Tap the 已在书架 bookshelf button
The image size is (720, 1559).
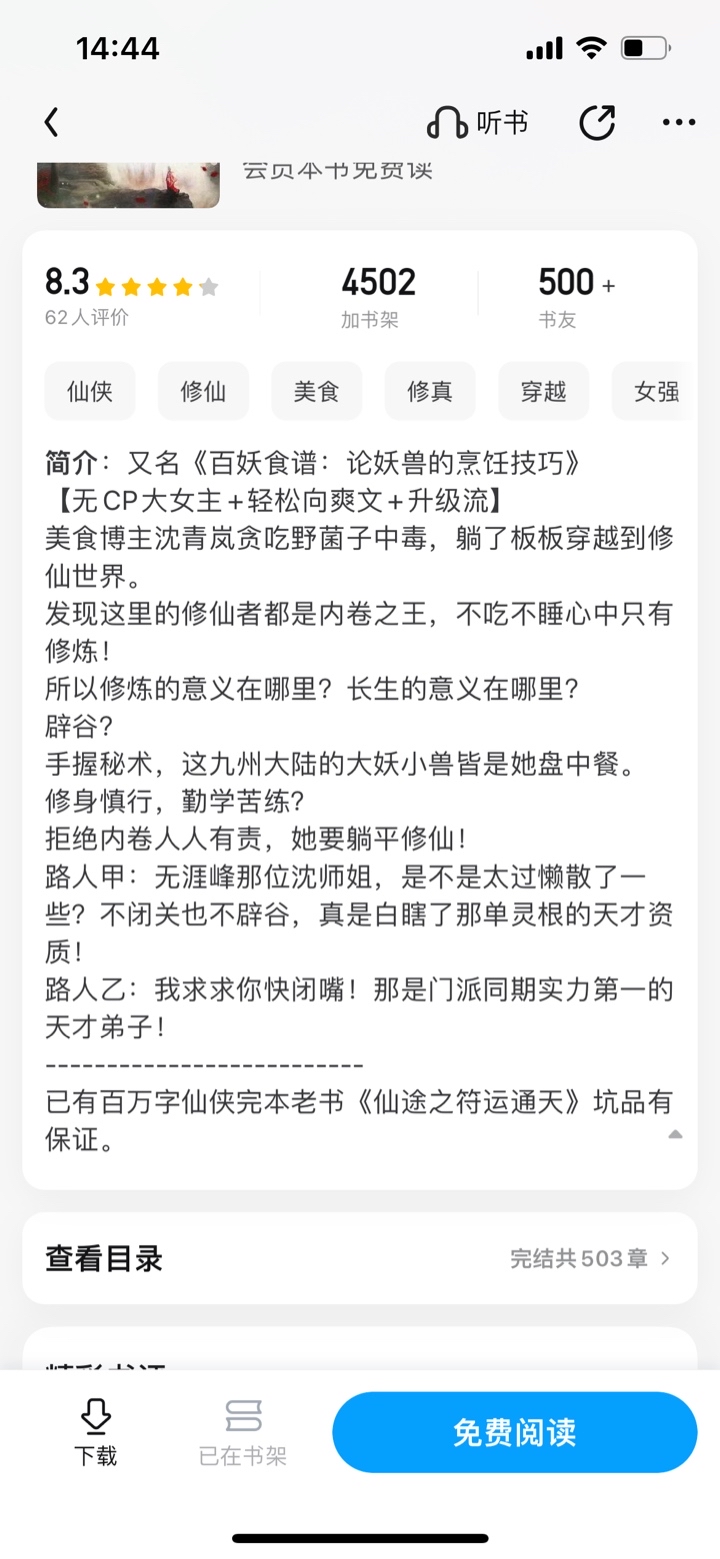click(x=243, y=1432)
